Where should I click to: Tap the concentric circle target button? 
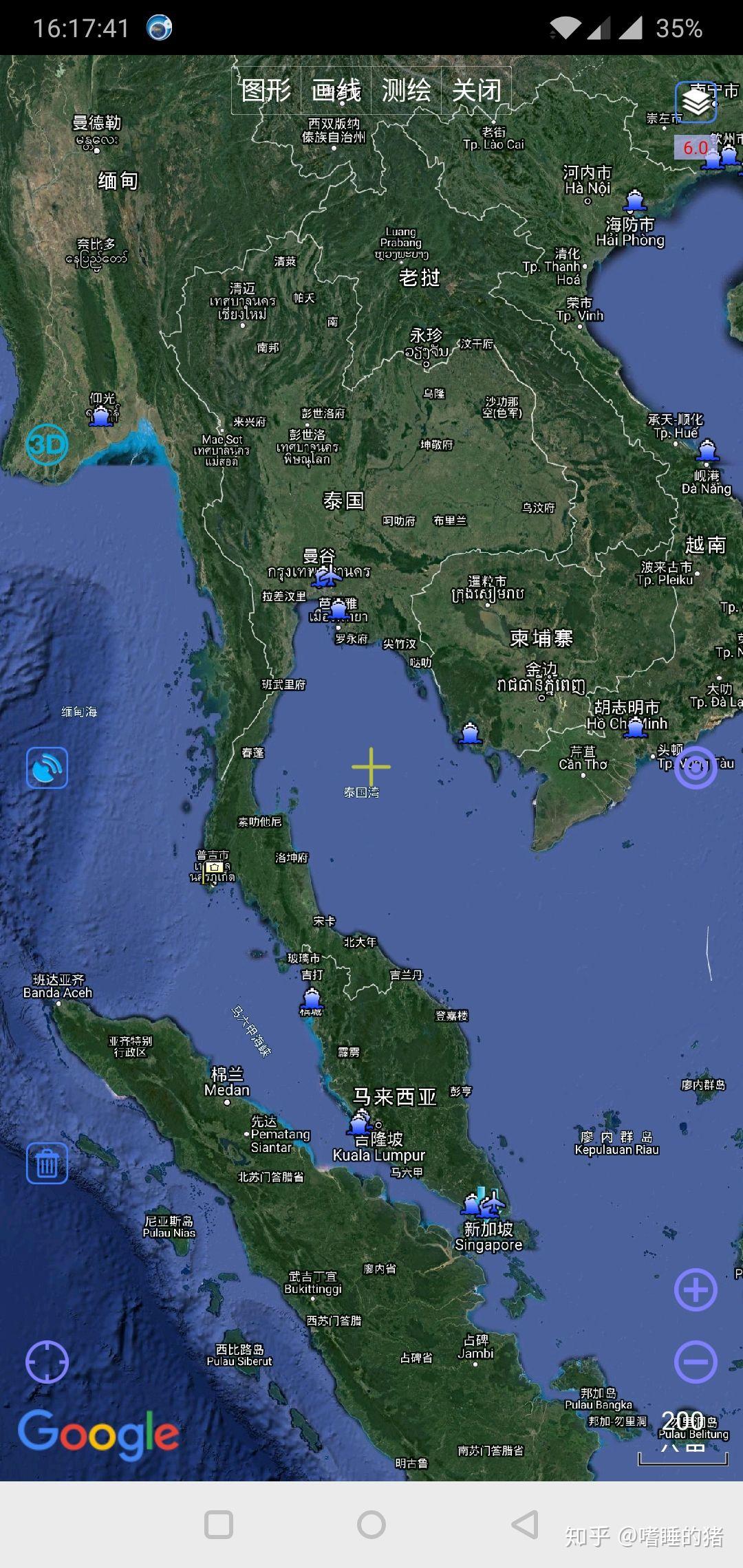tap(696, 767)
